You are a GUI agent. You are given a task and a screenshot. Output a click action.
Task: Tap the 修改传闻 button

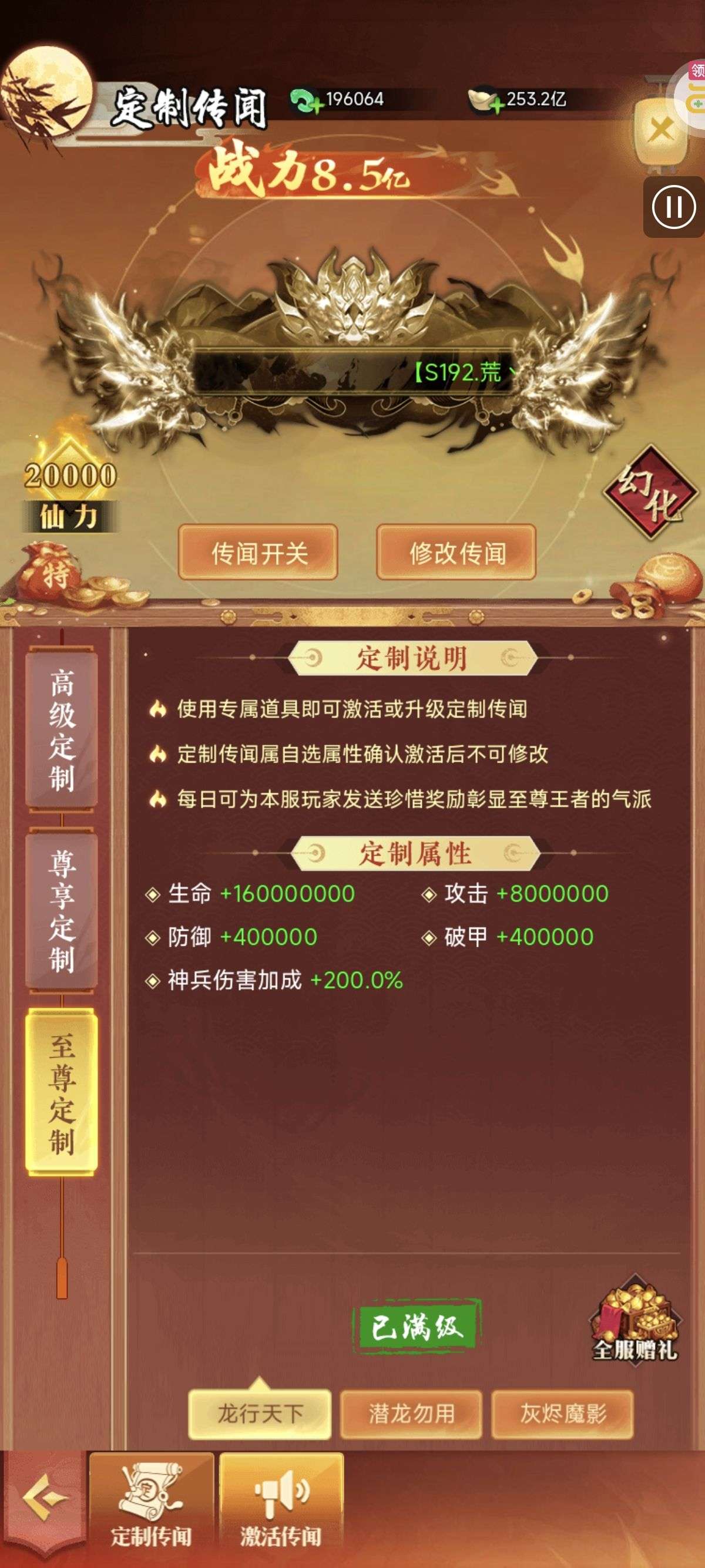click(456, 553)
